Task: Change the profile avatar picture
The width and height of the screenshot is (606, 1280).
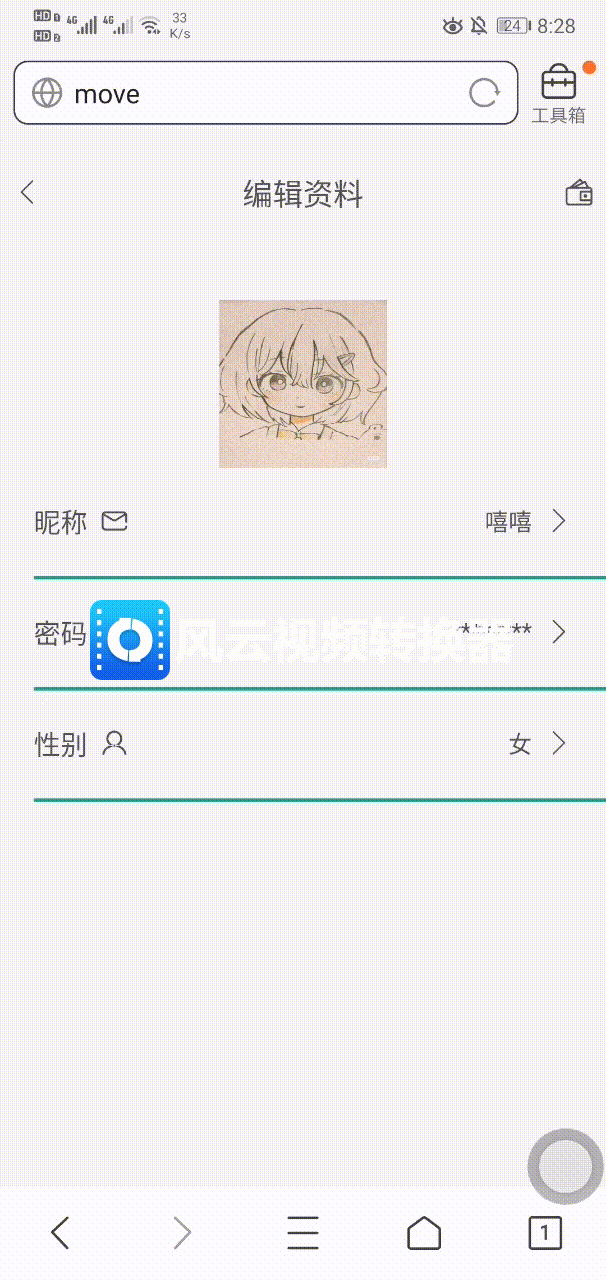Action: [x=303, y=383]
